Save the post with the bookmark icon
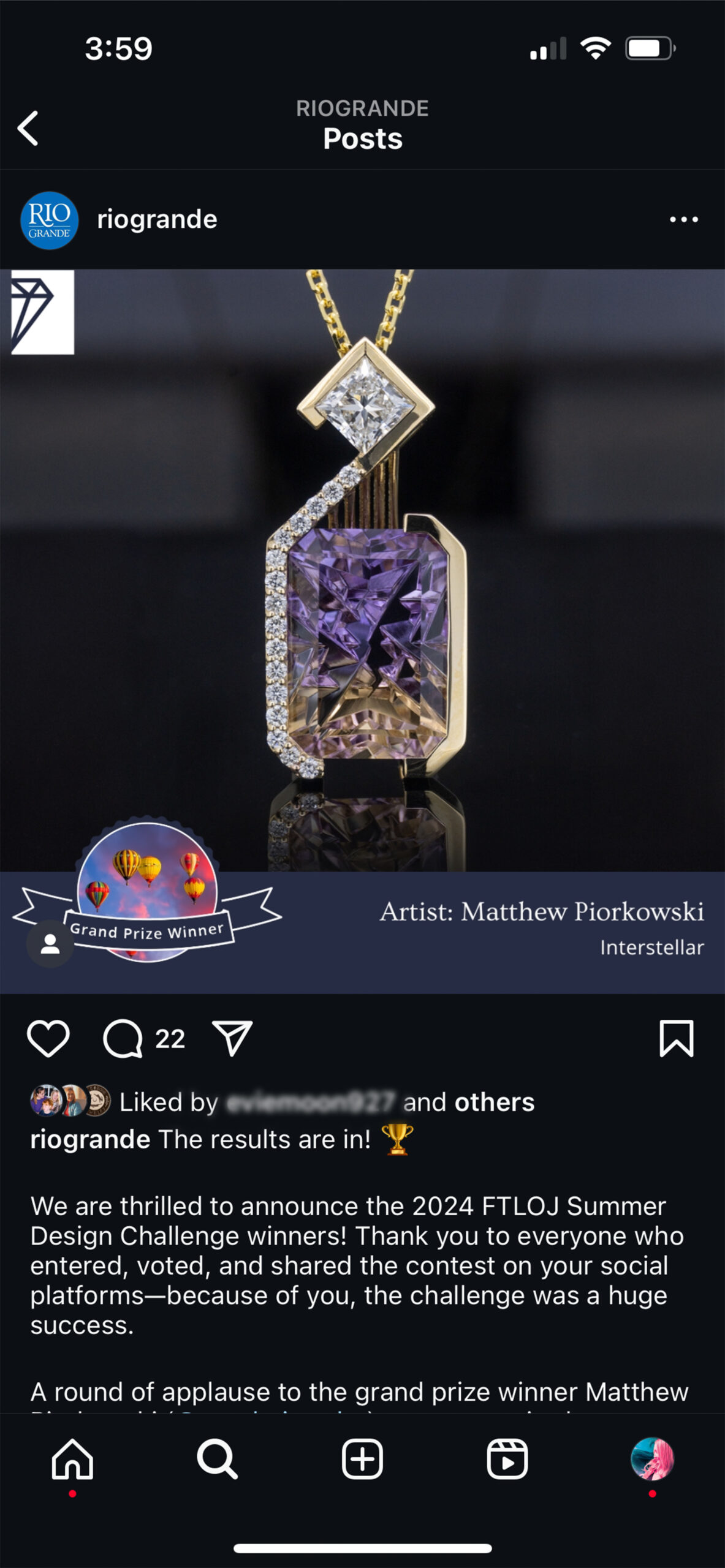 tap(676, 1038)
